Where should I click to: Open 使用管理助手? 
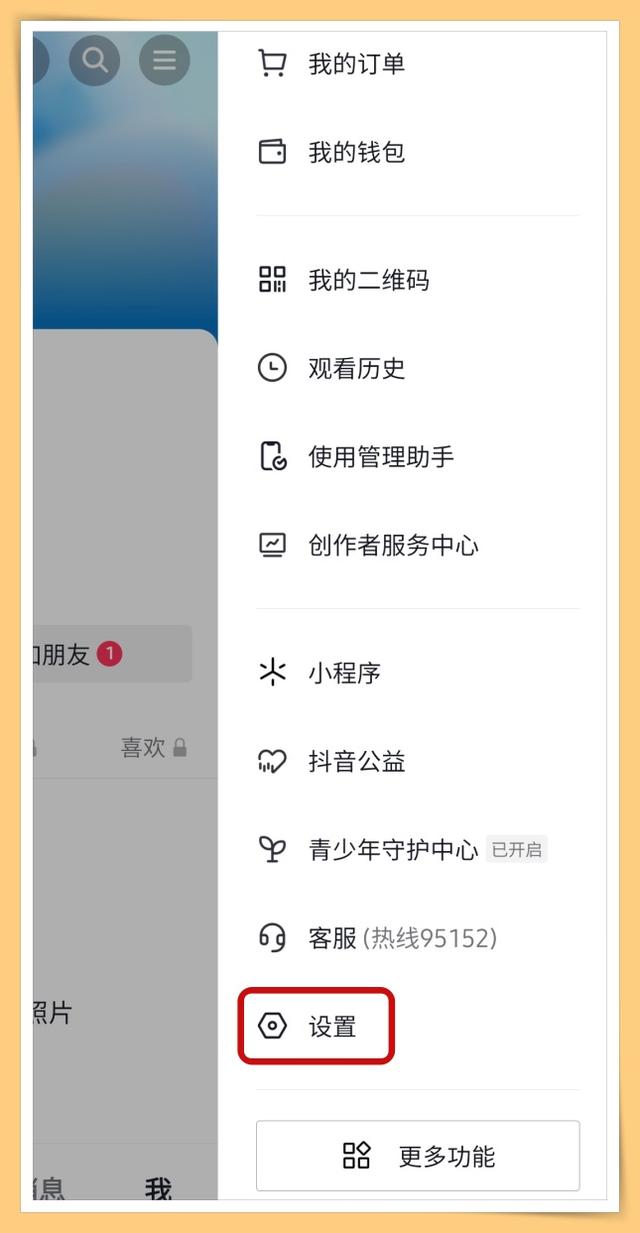417,457
